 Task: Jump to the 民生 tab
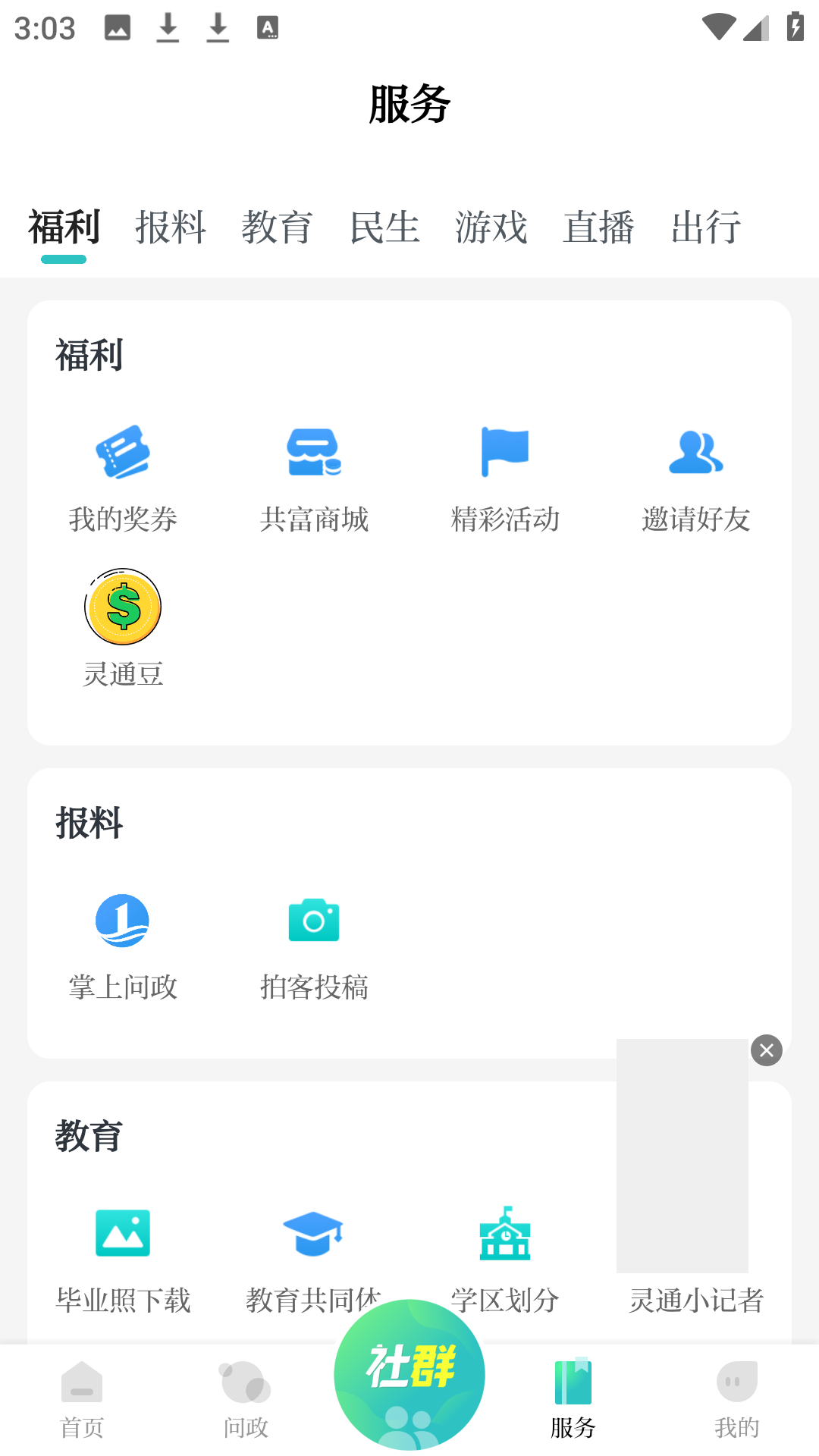384,227
